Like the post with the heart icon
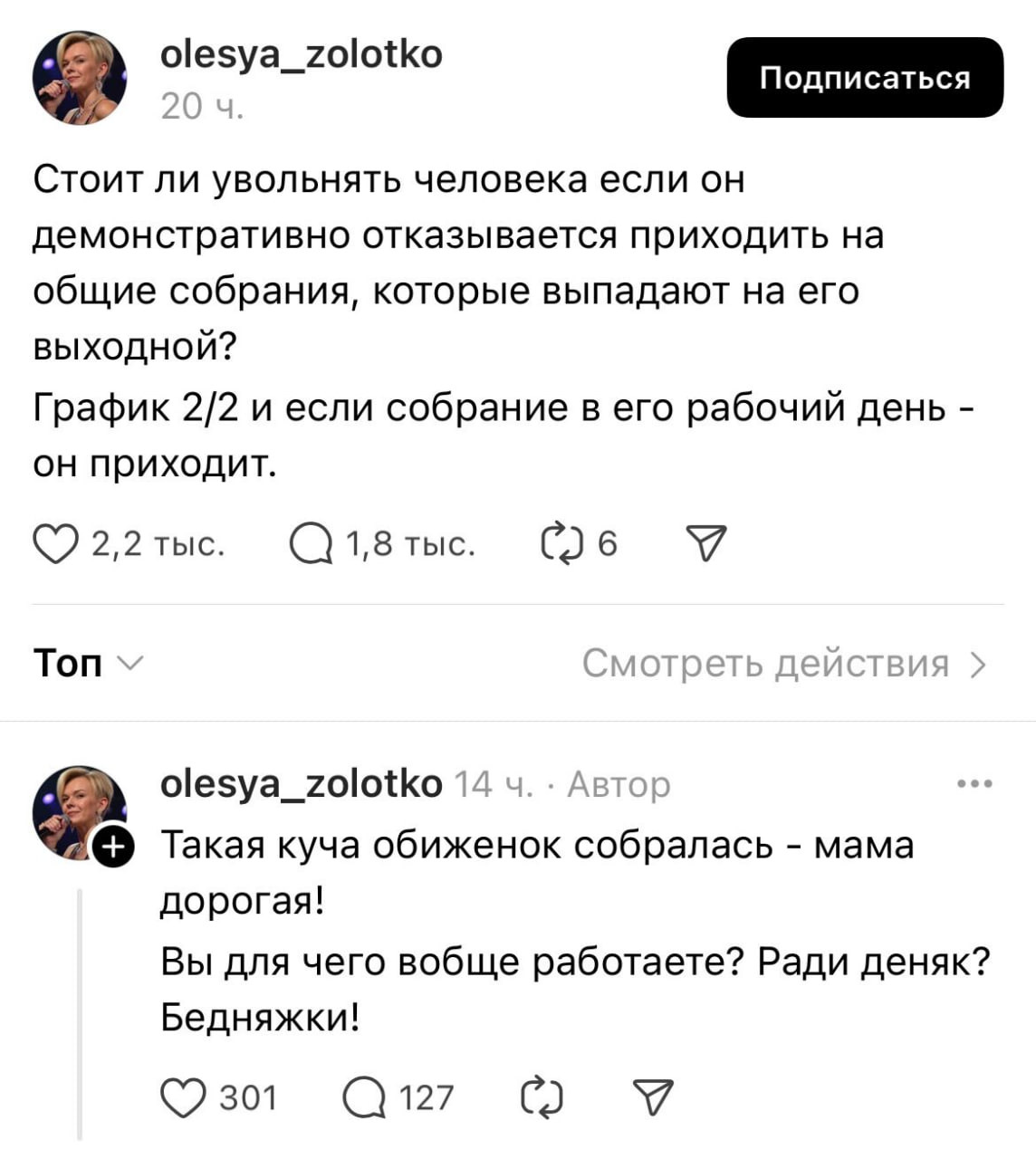 (58, 542)
